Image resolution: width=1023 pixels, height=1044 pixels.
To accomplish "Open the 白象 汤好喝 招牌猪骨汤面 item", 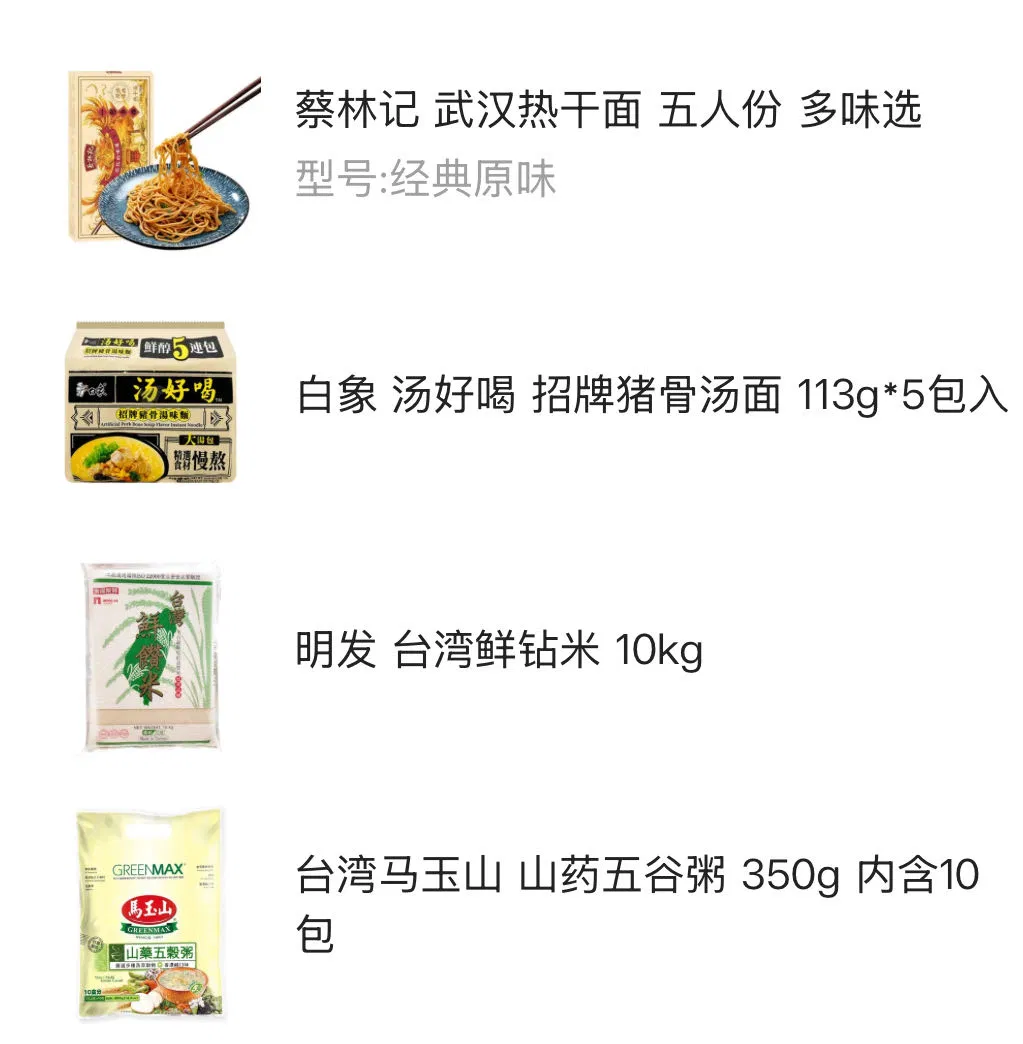I will (x=650, y=397).
